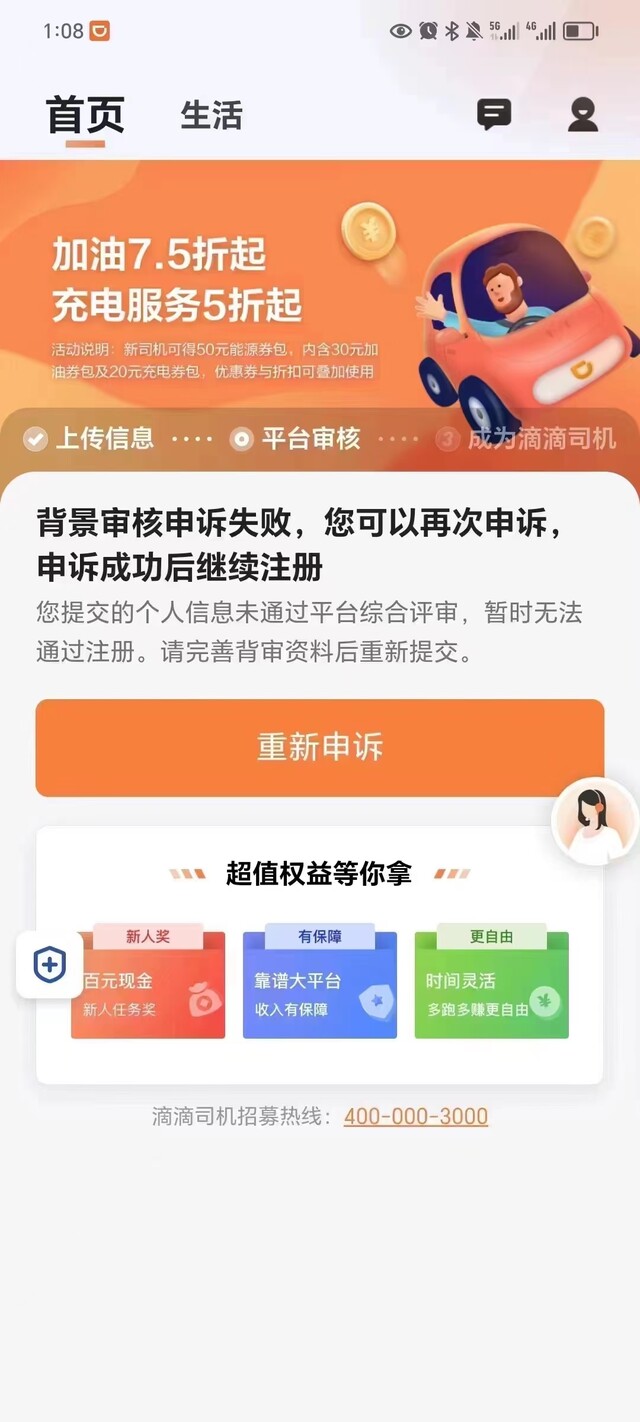Open the 百元现金 newcomer reward card
640x1422 pixels.
pos(148,981)
